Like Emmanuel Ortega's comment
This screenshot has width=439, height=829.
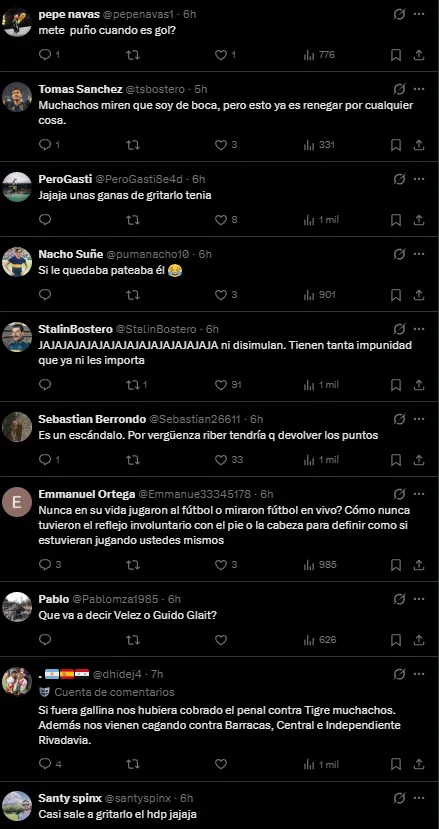coord(221,565)
